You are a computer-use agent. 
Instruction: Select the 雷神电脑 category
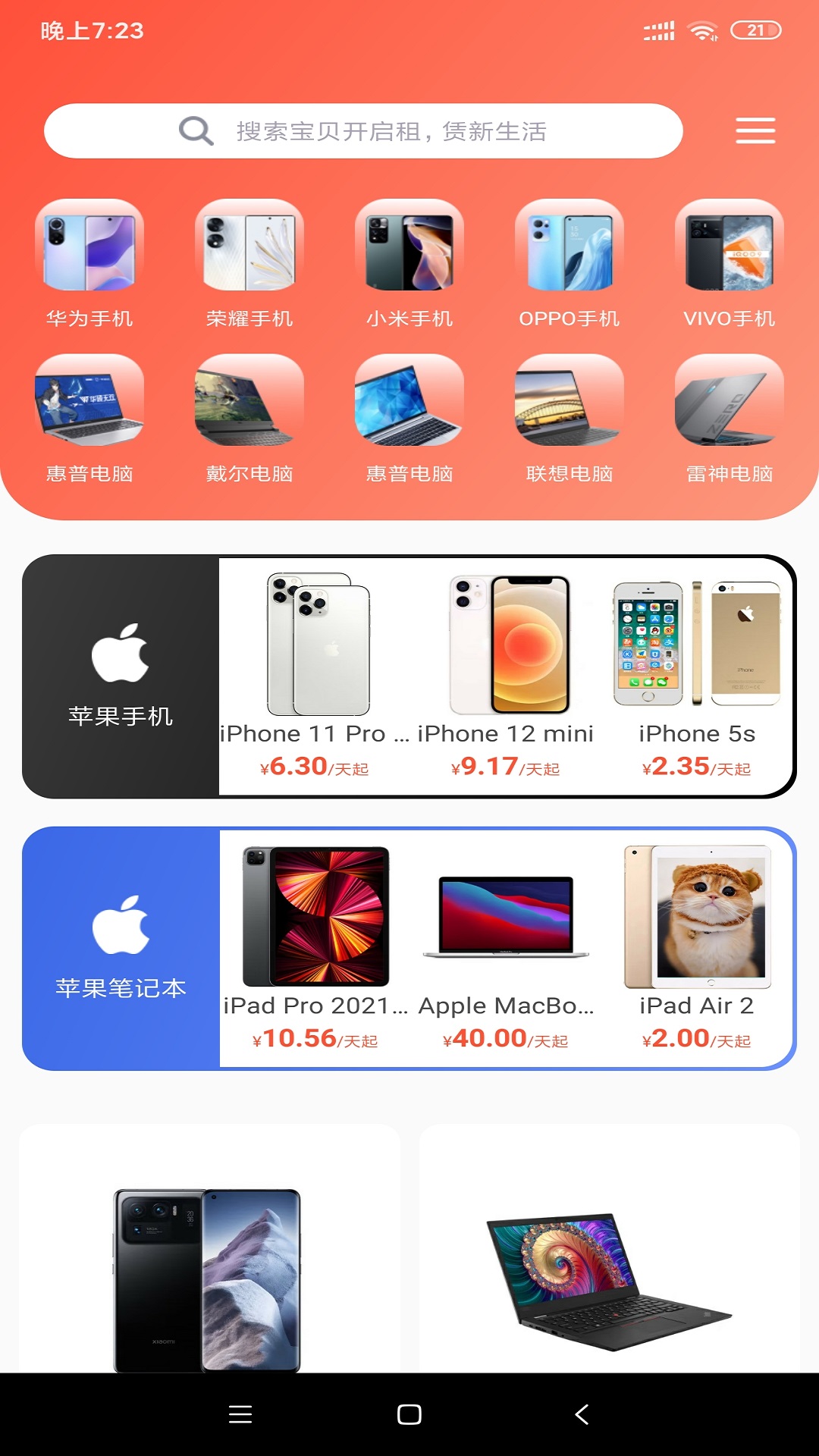click(729, 419)
